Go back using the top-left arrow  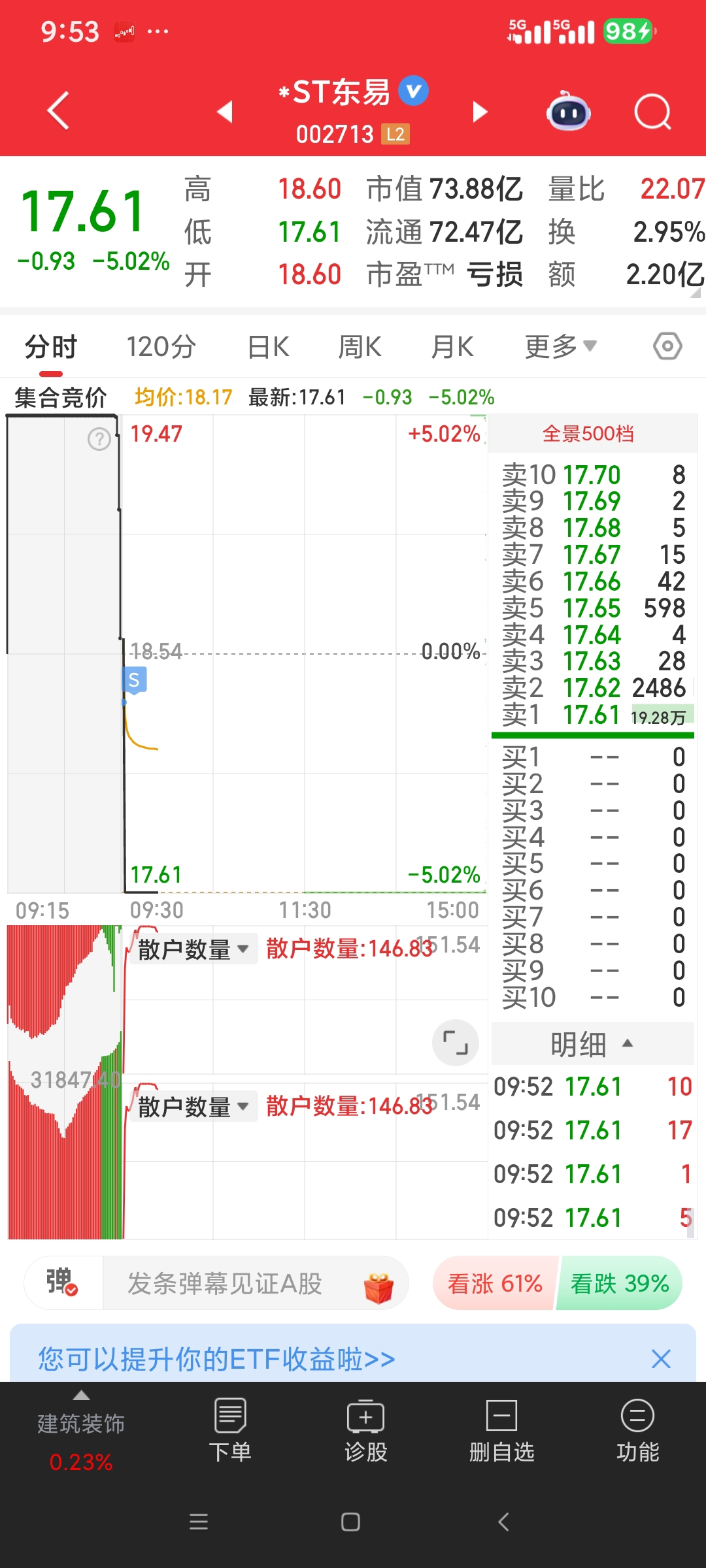[59, 111]
